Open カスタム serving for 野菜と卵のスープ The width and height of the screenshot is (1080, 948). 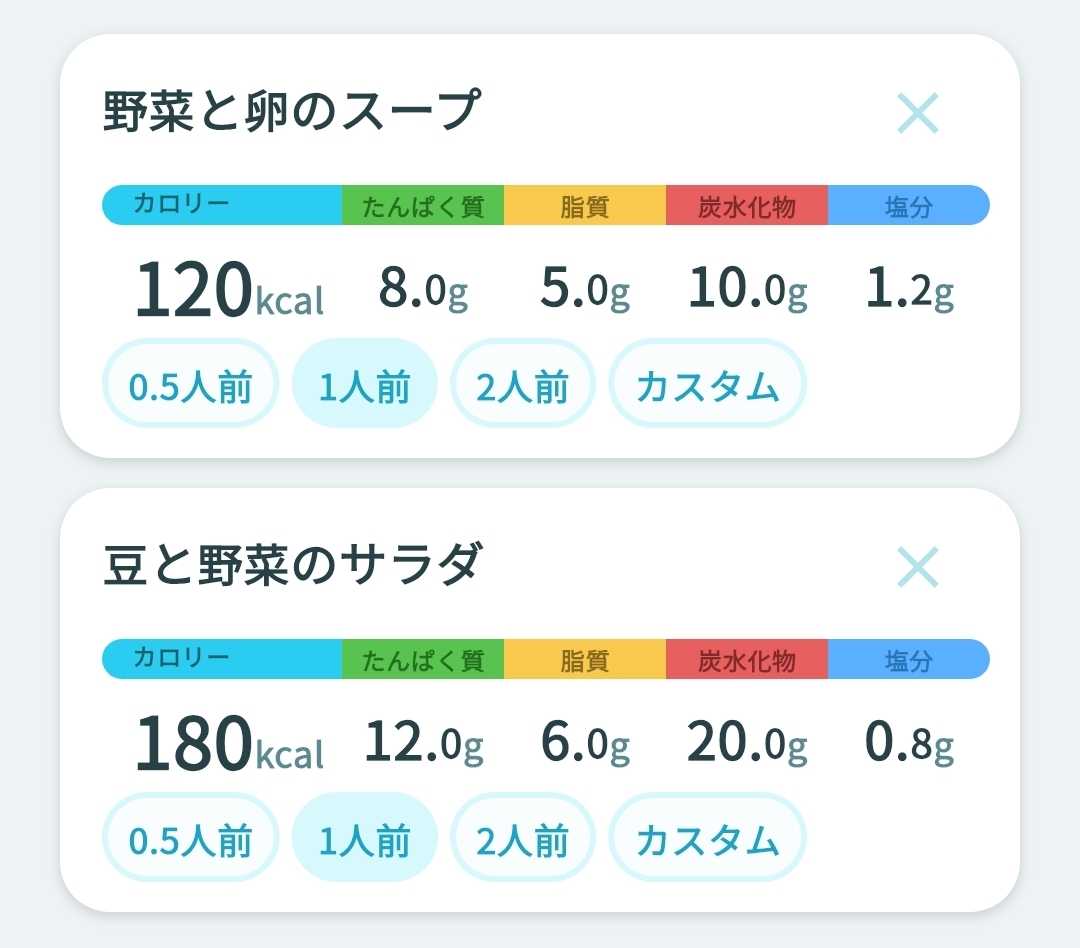(707, 384)
